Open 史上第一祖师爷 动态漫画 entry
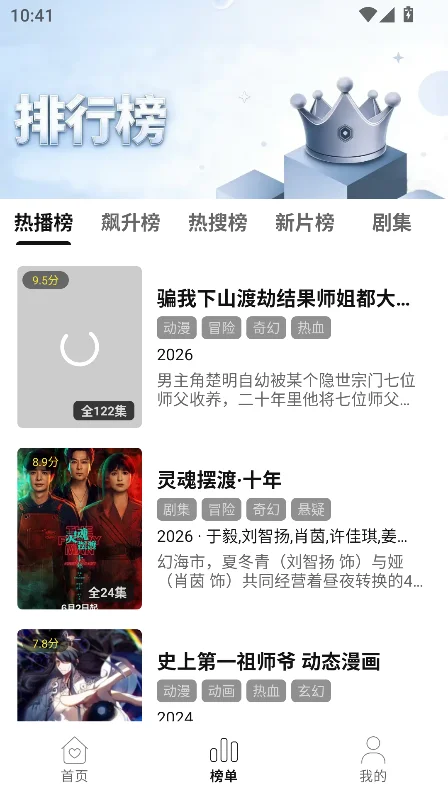 click(224, 675)
